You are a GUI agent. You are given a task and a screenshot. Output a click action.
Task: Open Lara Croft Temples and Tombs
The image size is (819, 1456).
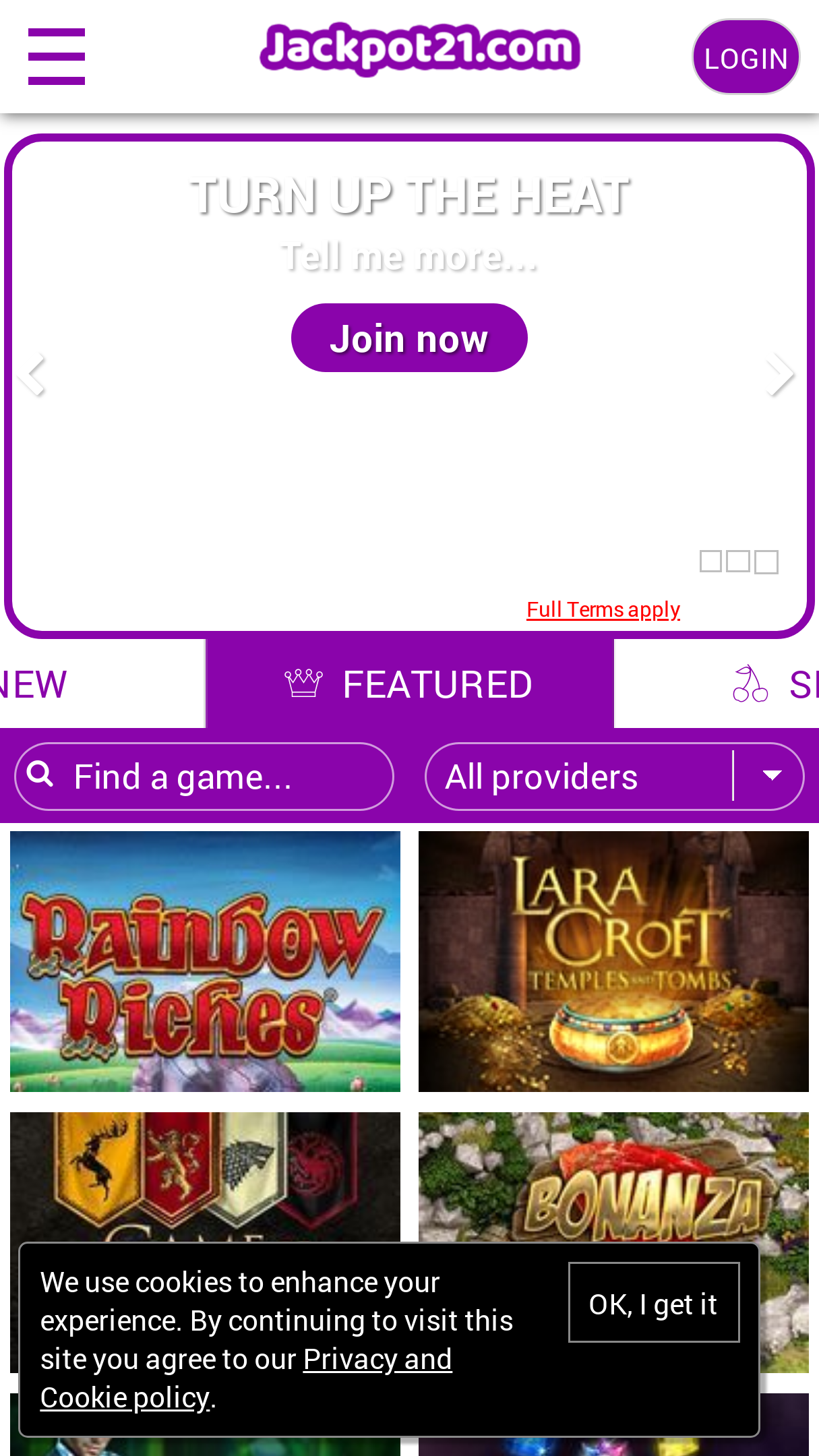click(613, 961)
